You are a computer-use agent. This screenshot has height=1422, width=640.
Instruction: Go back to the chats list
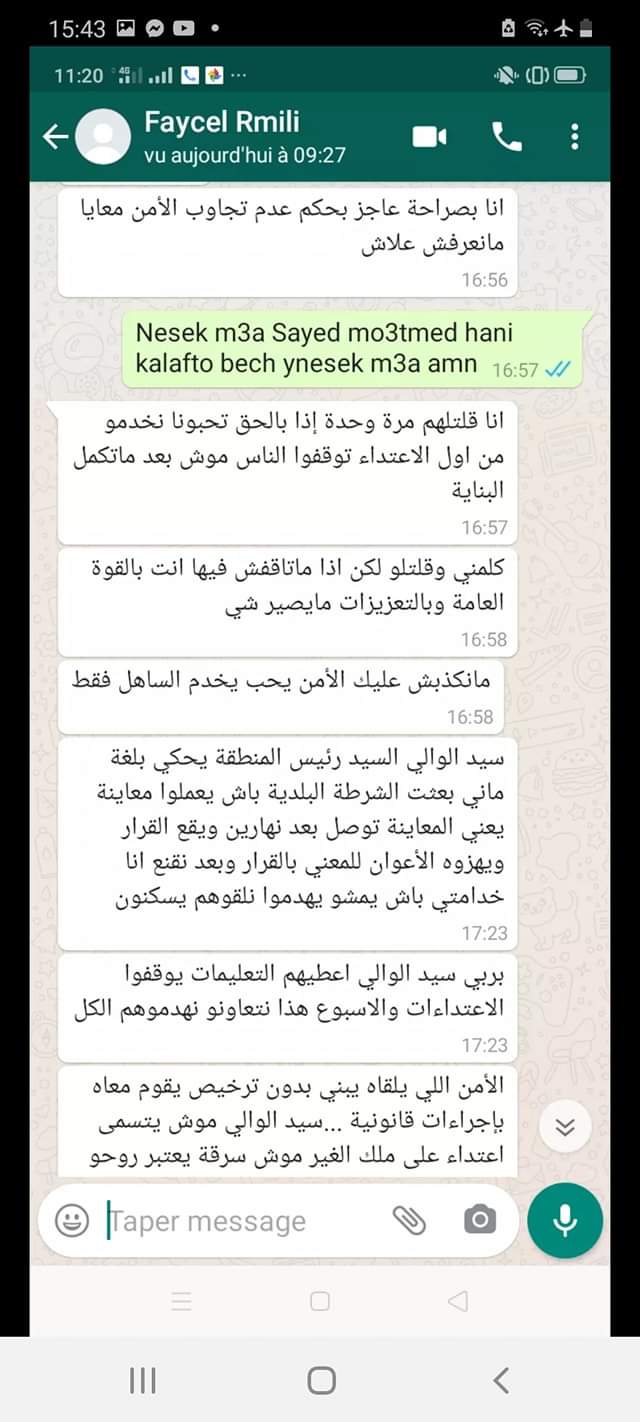[x=55, y=137]
